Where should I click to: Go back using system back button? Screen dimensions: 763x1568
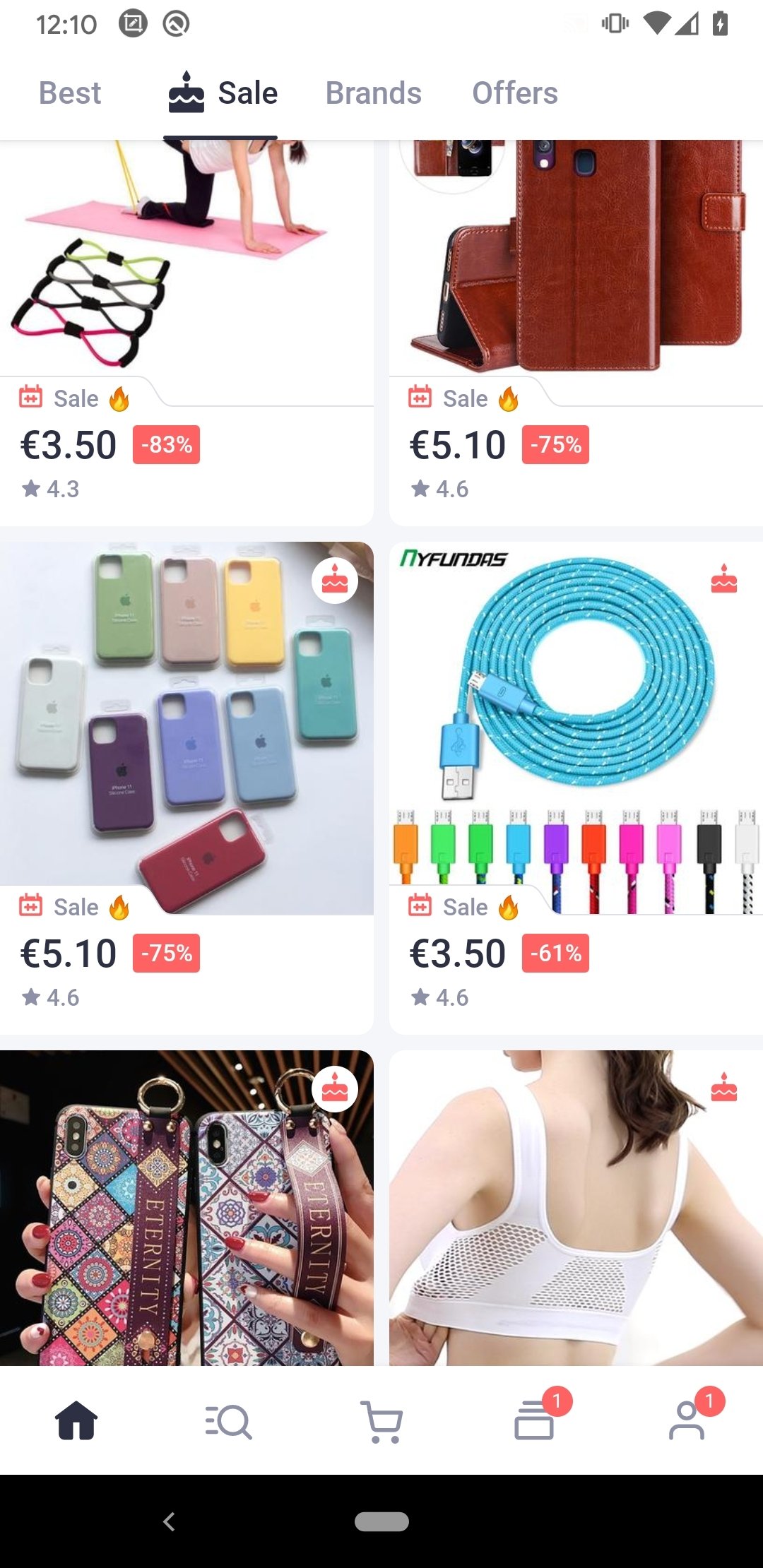pos(169,1521)
